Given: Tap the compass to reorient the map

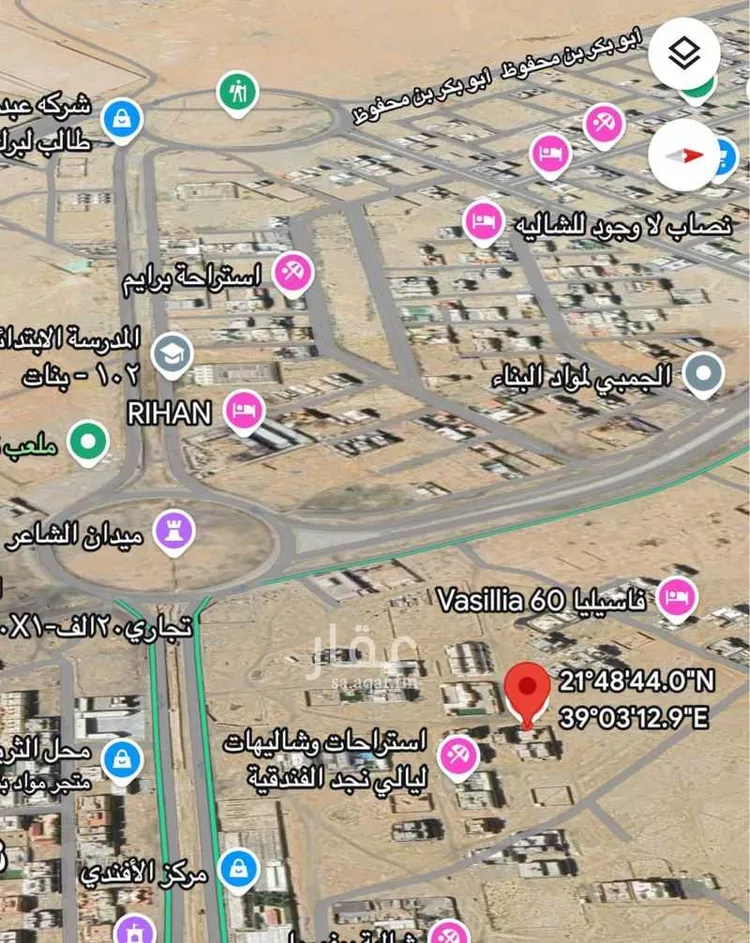Looking at the screenshot, I should coord(684,155).
